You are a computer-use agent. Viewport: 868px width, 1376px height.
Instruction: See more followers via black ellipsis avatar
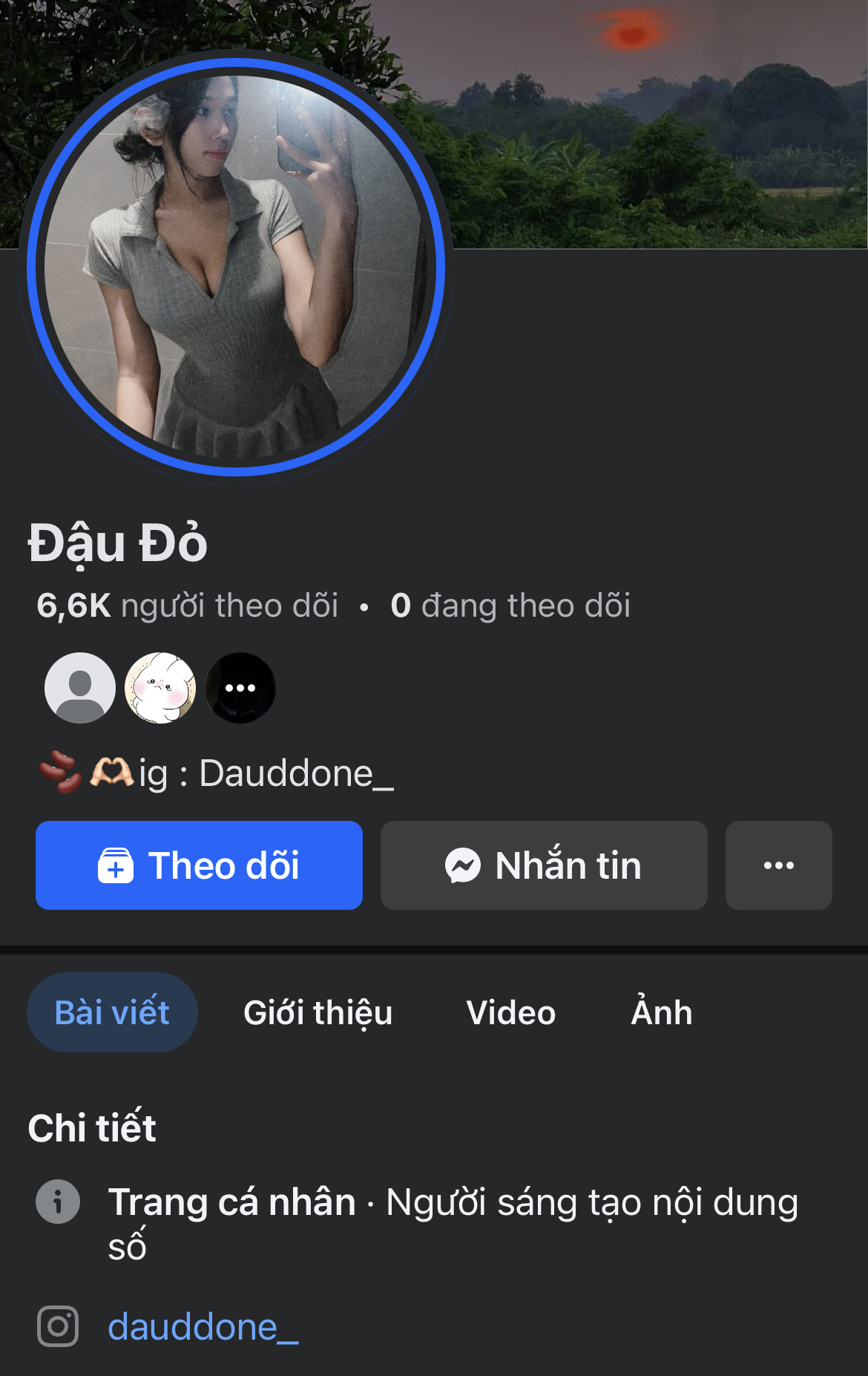(x=240, y=688)
